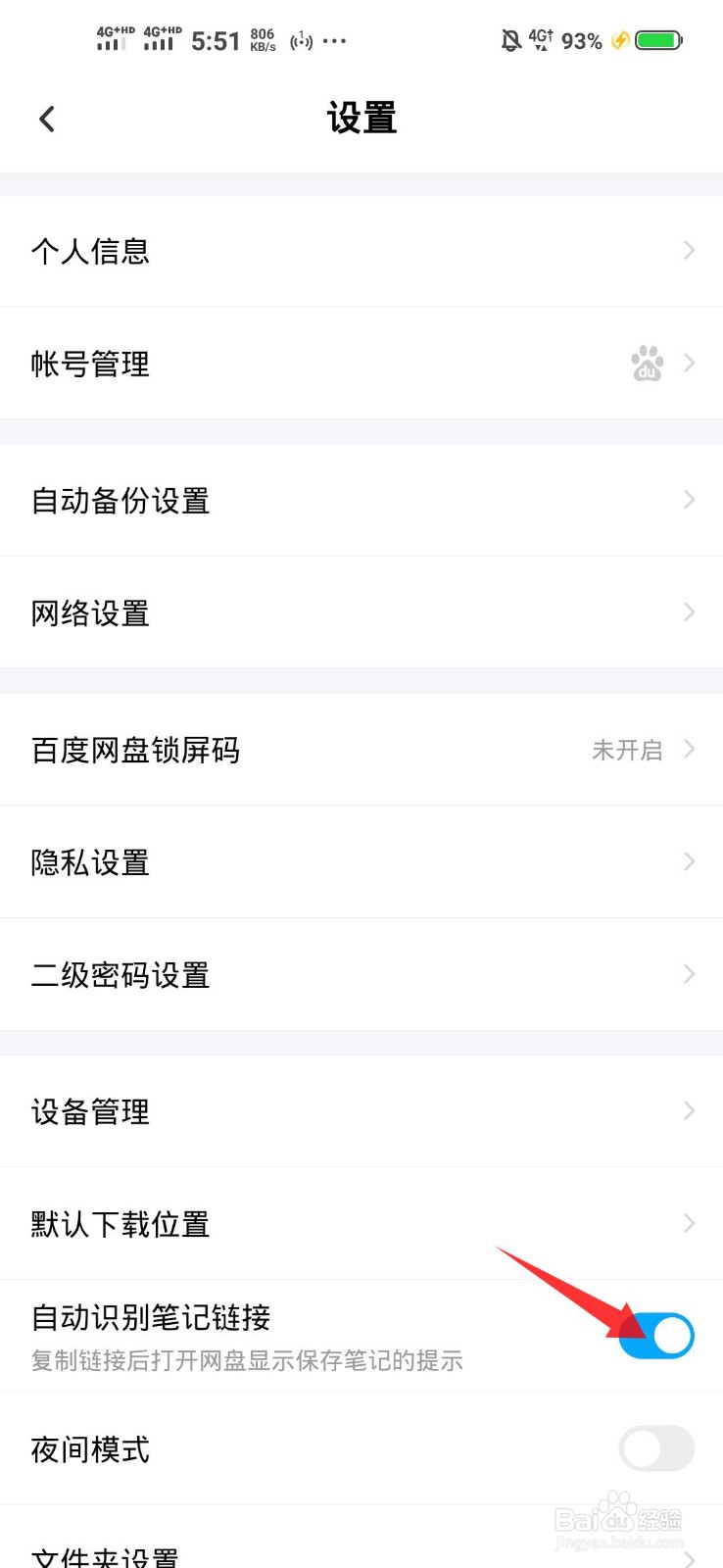Tap the chevron next to 帐号管理

(x=688, y=364)
